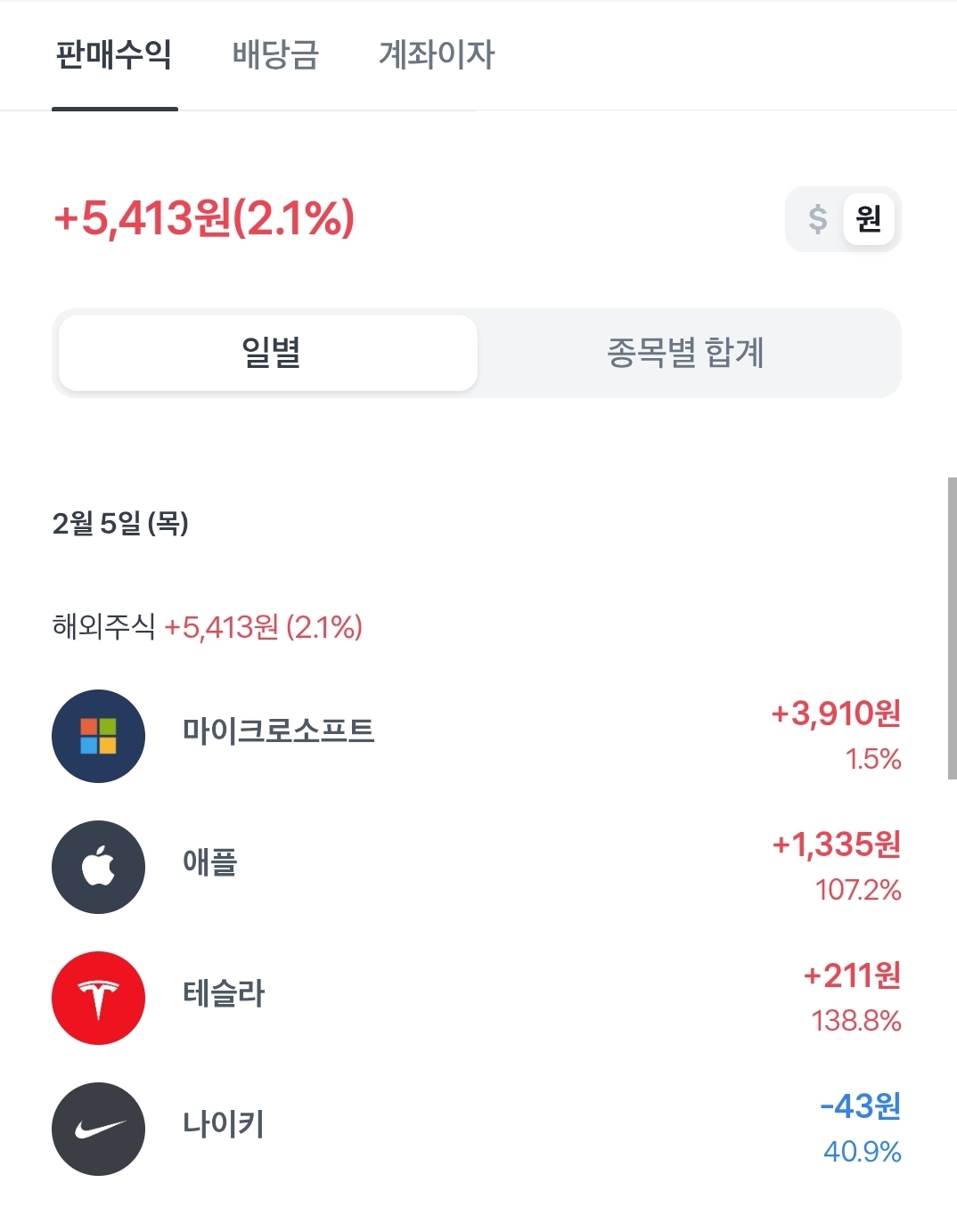The height and width of the screenshot is (1232, 957).
Task: Open the 계좌이자 tab
Action: [x=436, y=55]
